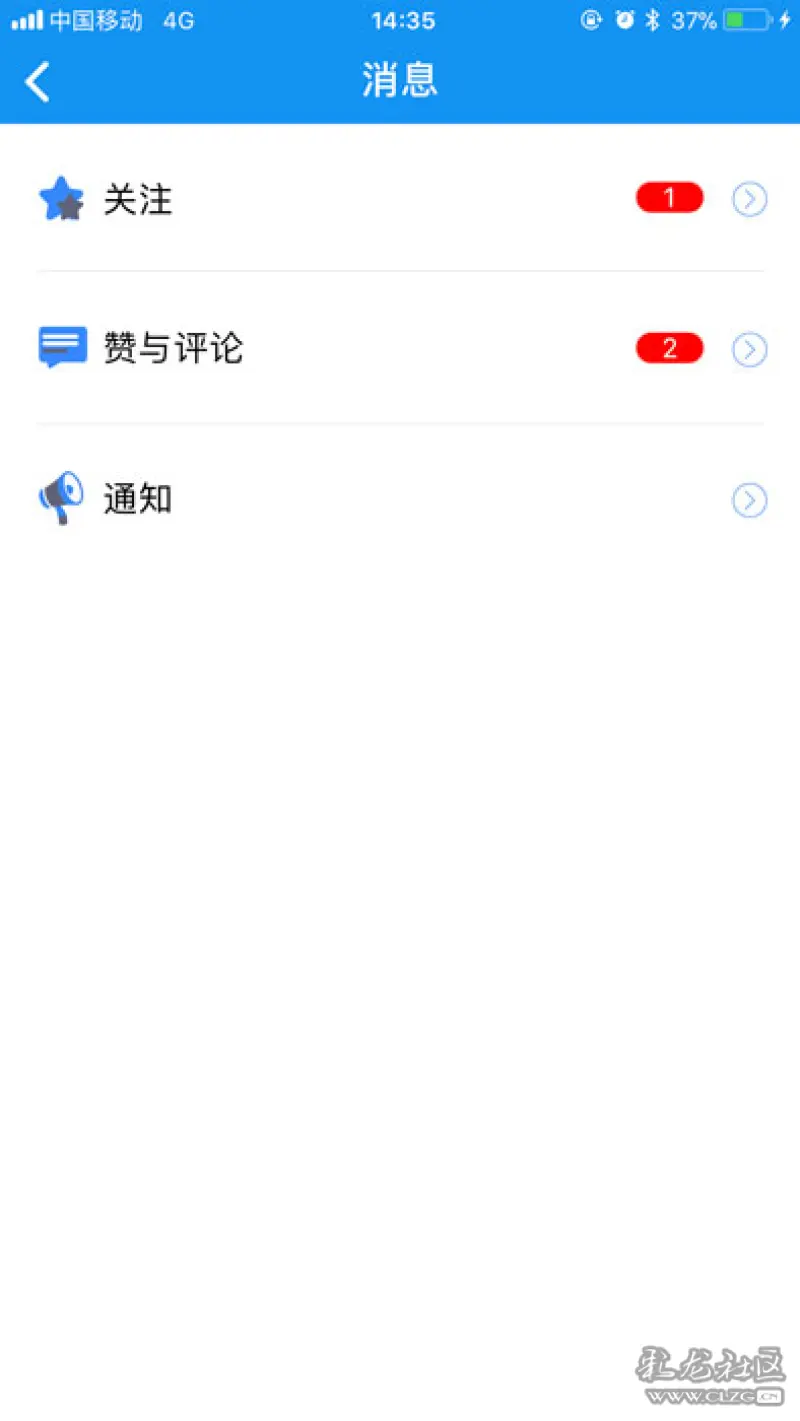Screen dimensions: 800x1421
Task: Open the 赞与评论 messages row
Action: [400, 348]
